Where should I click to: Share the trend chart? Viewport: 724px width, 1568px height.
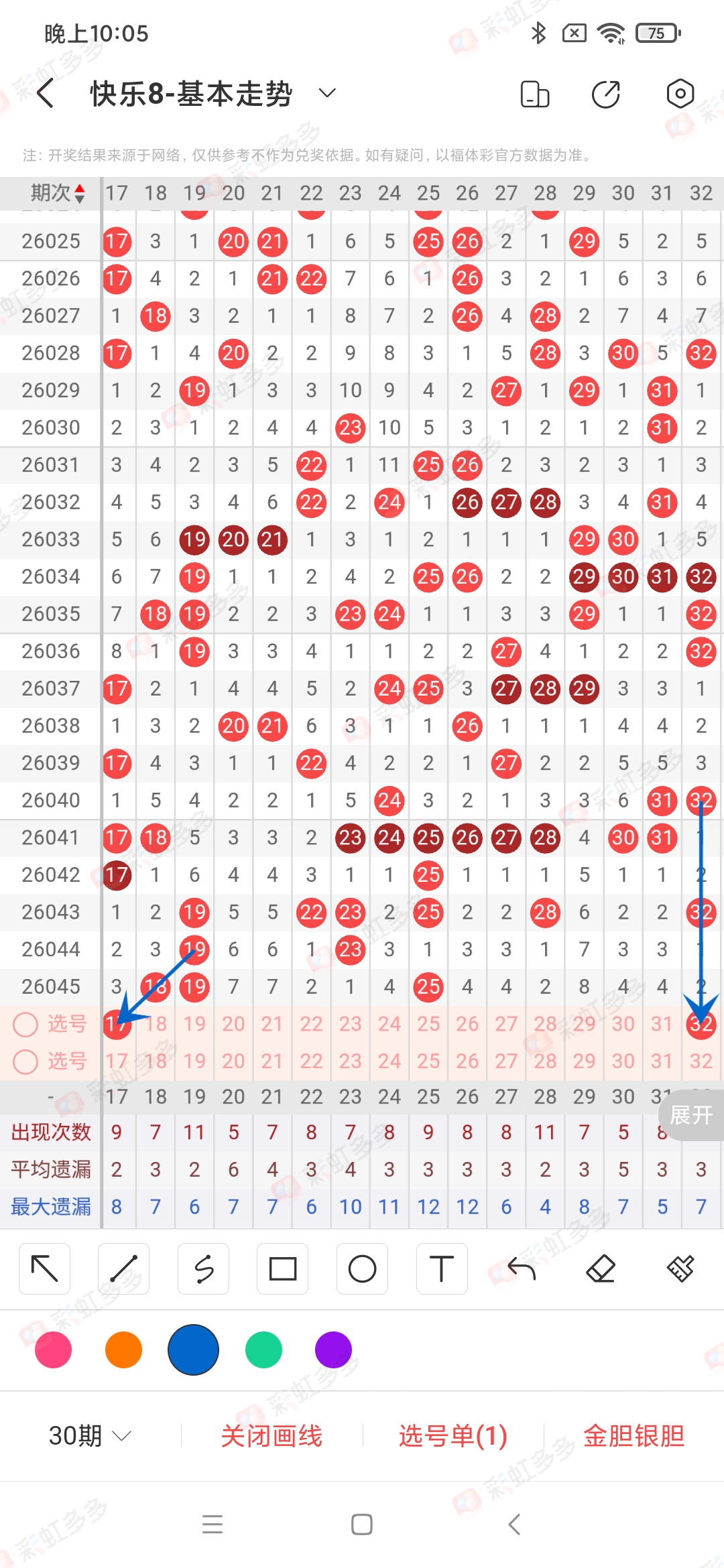(x=606, y=94)
